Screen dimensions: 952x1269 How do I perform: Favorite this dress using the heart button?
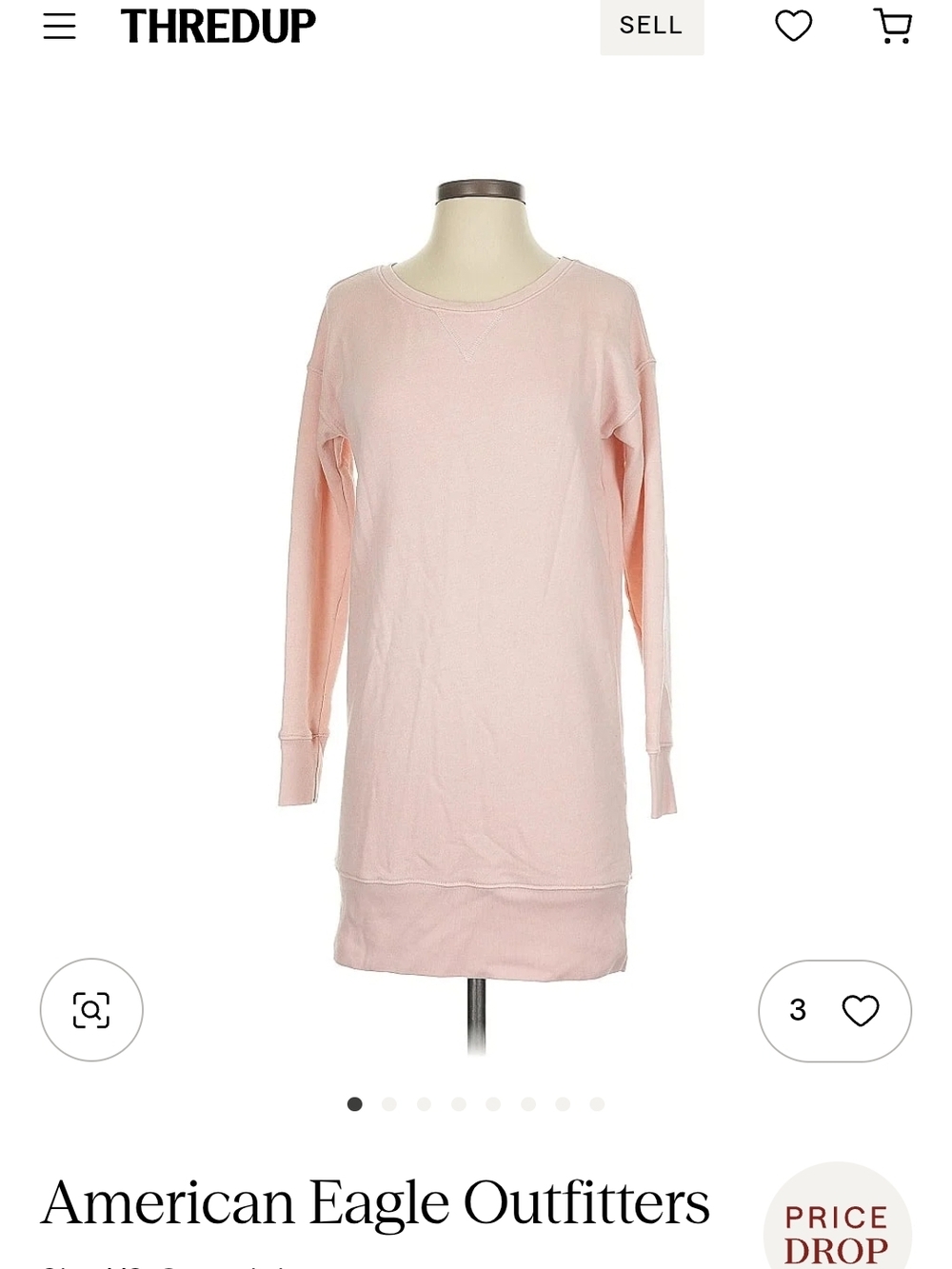coord(860,1011)
